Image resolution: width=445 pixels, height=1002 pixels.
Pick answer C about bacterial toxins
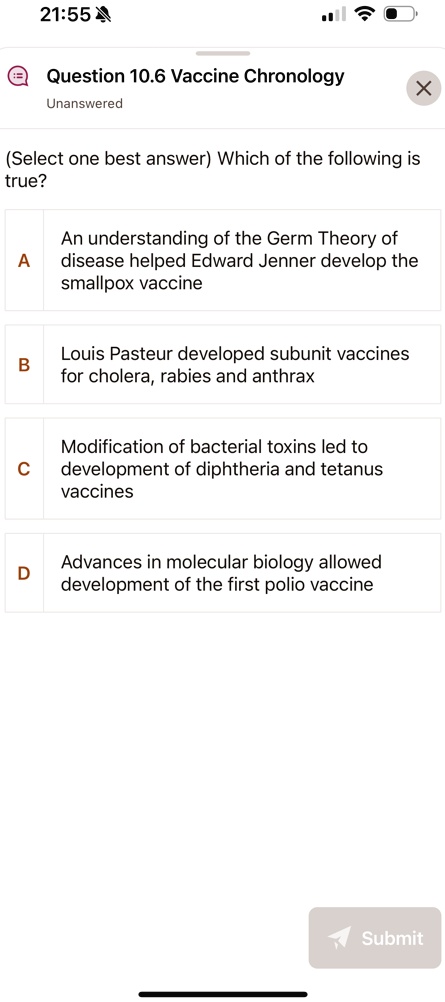pyautogui.click(x=222, y=468)
